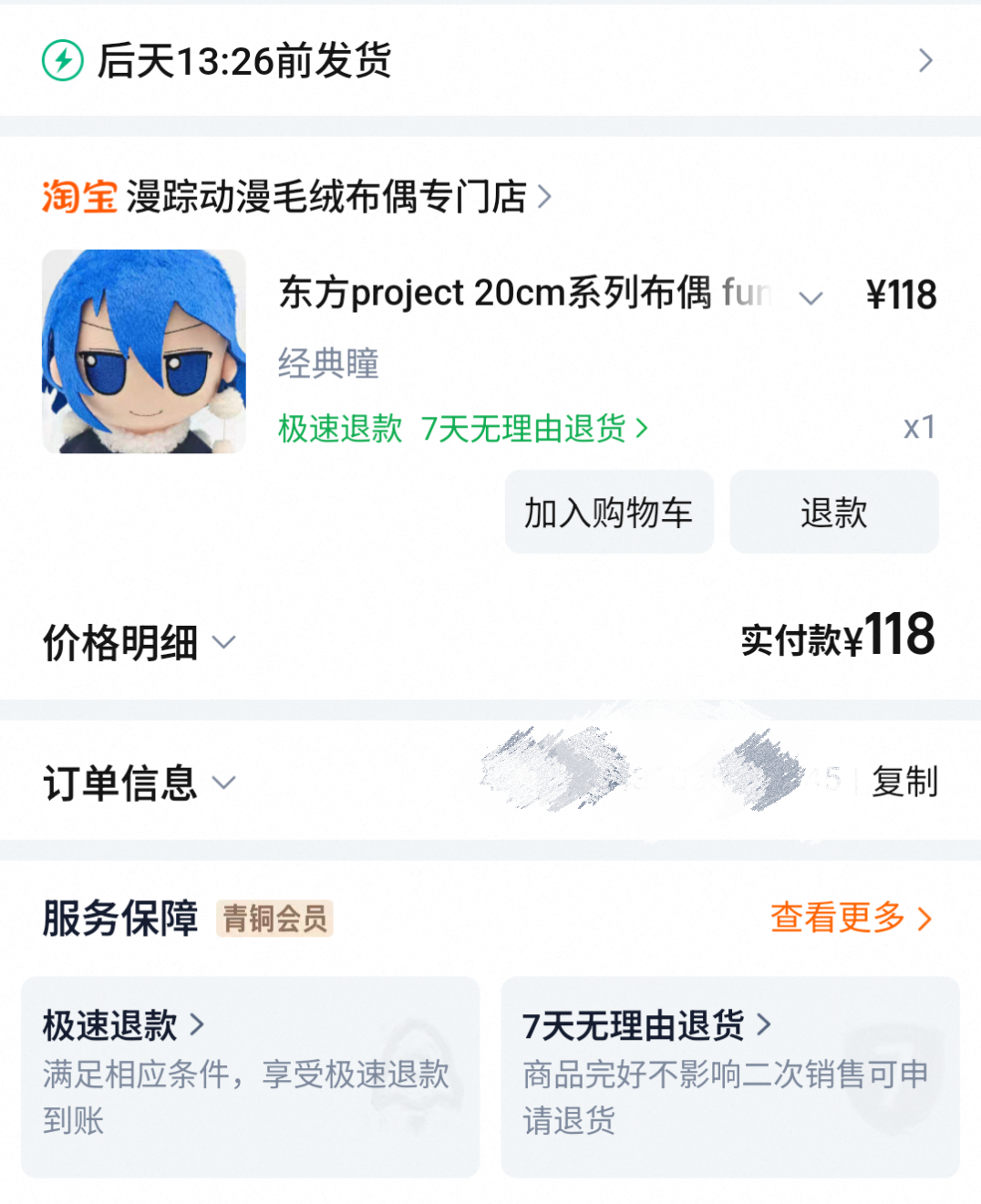The image size is (981, 1204).
Task: Tap 加入购物车 button
Action: 609,513
